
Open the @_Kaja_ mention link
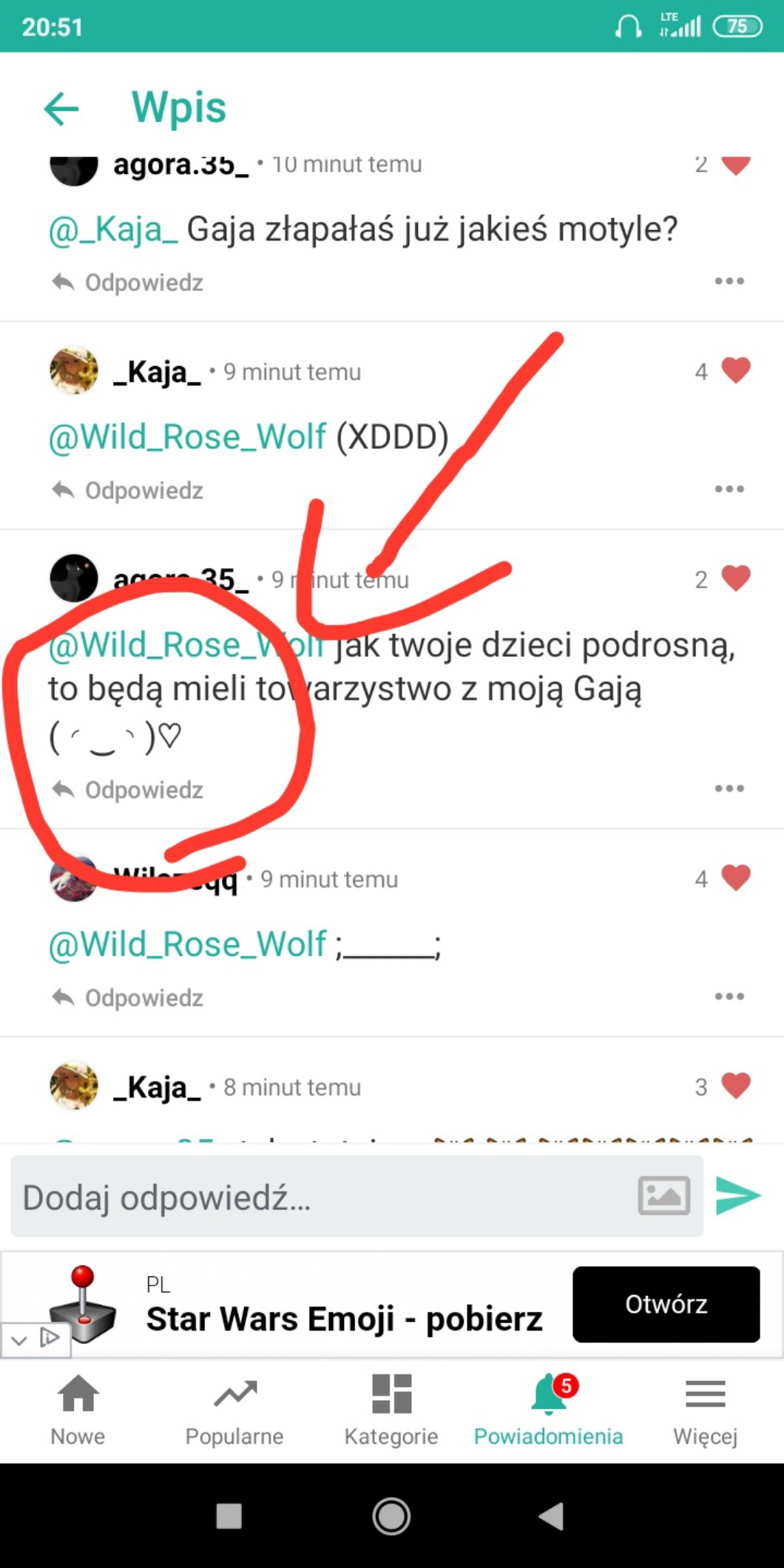[113, 229]
